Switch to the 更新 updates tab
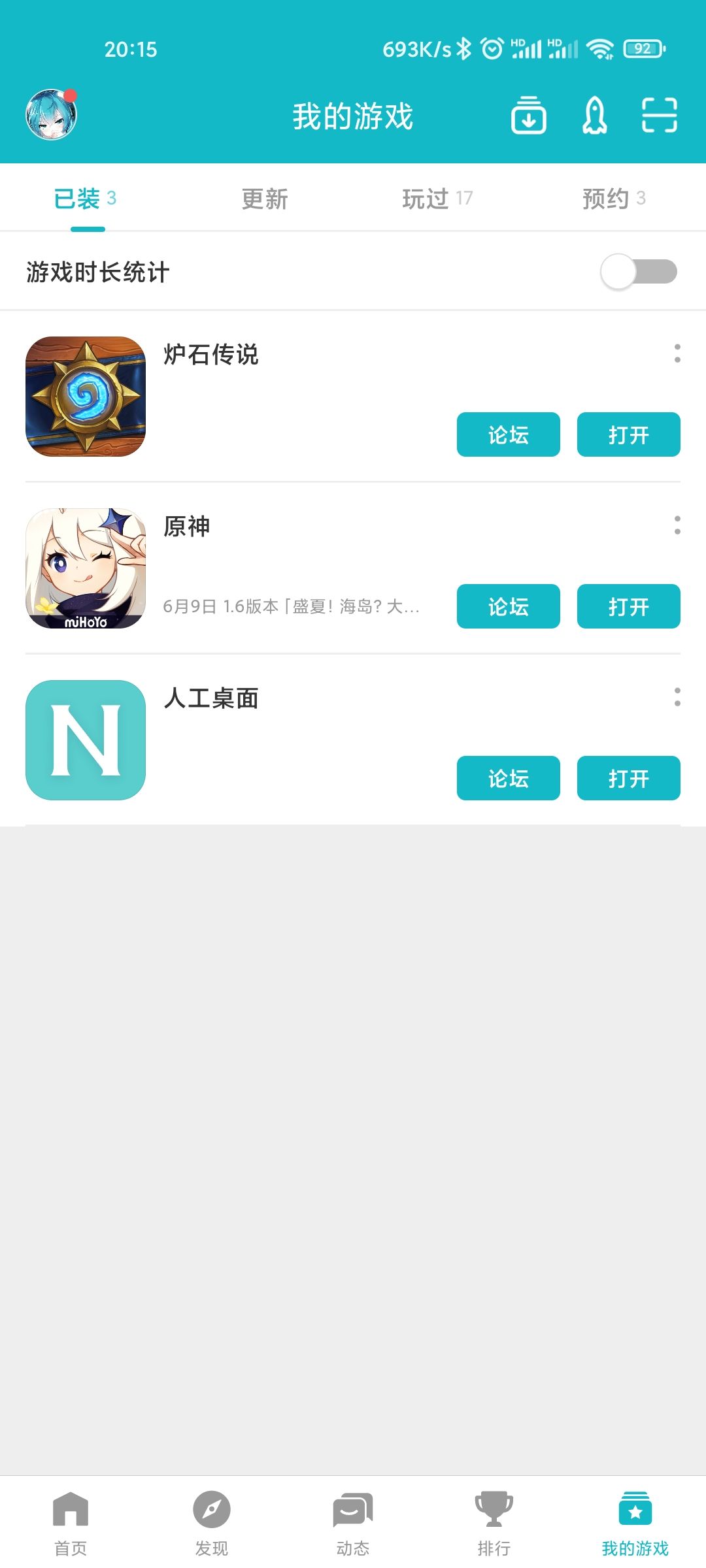This screenshot has width=706, height=1568. (265, 200)
